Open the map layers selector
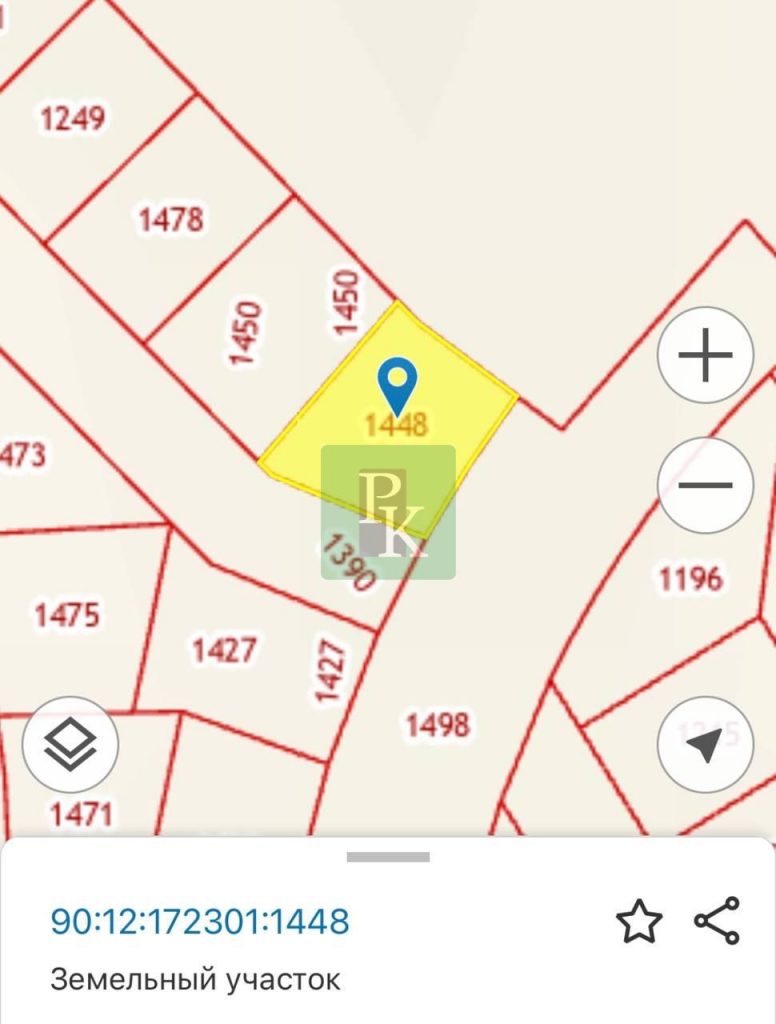This screenshot has width=776, height=1024. (71, 744)
